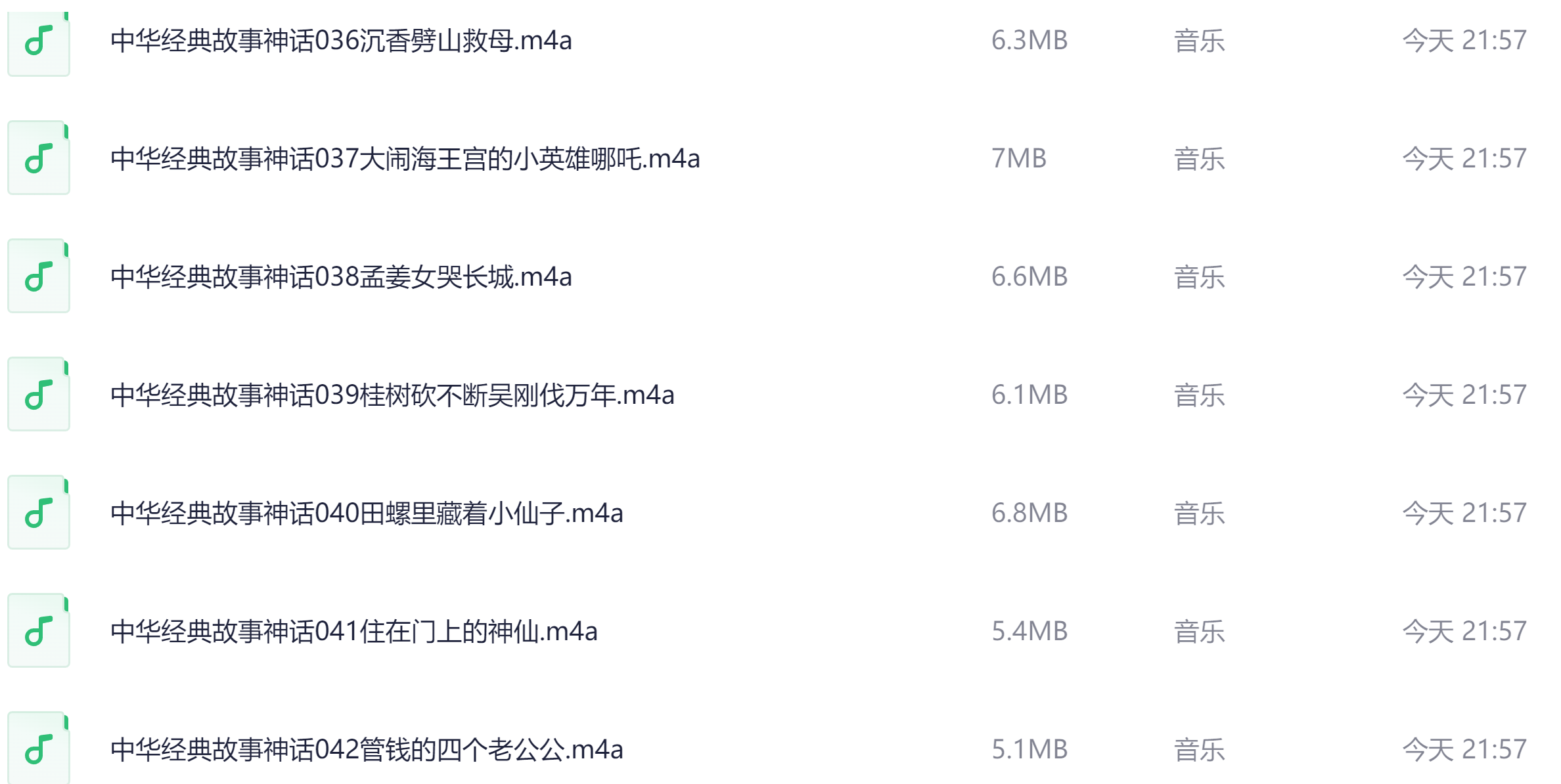Open file 036沉香劈山救母.m4a
The image size is (1561, 784).
tap(341, 41)
